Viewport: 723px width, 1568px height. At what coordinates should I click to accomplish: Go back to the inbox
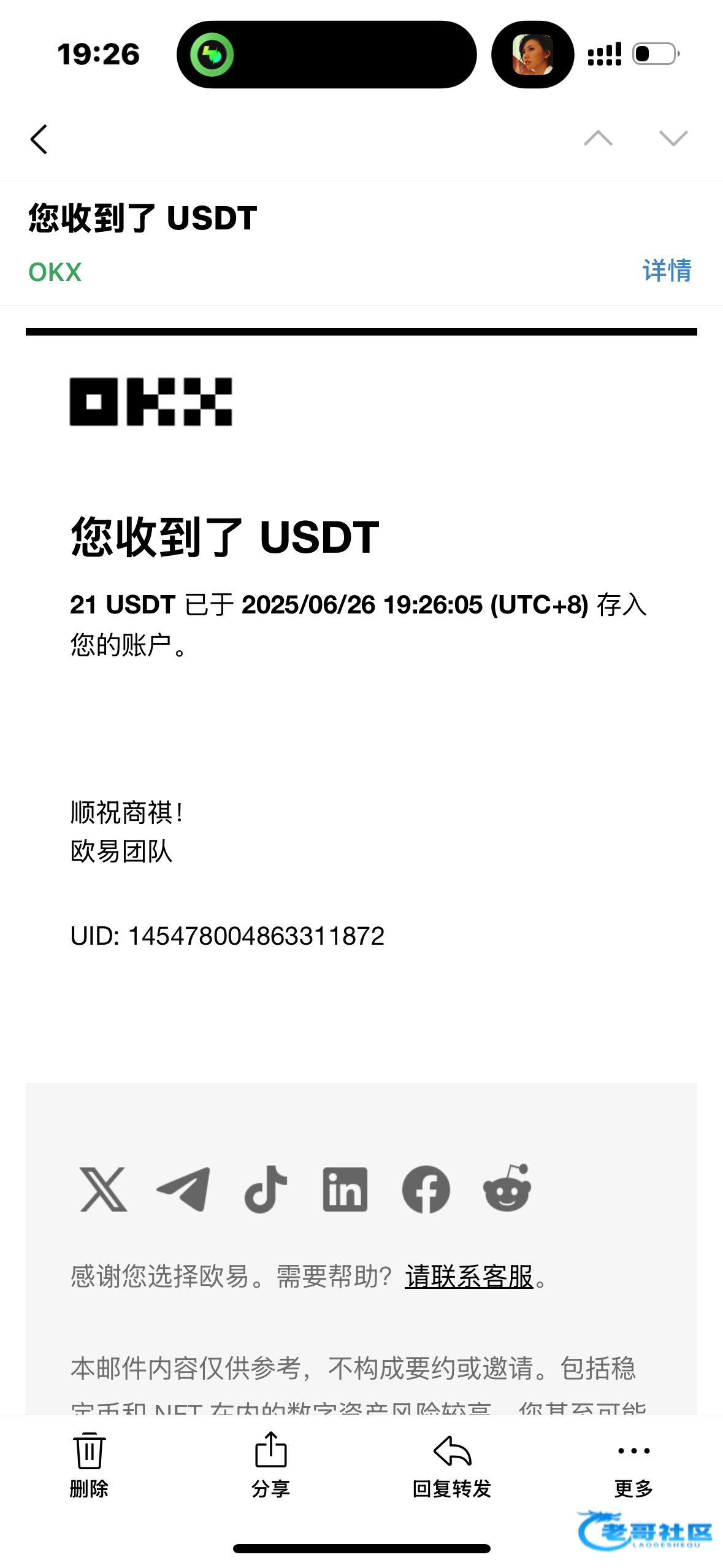click(x=39, y=139)
